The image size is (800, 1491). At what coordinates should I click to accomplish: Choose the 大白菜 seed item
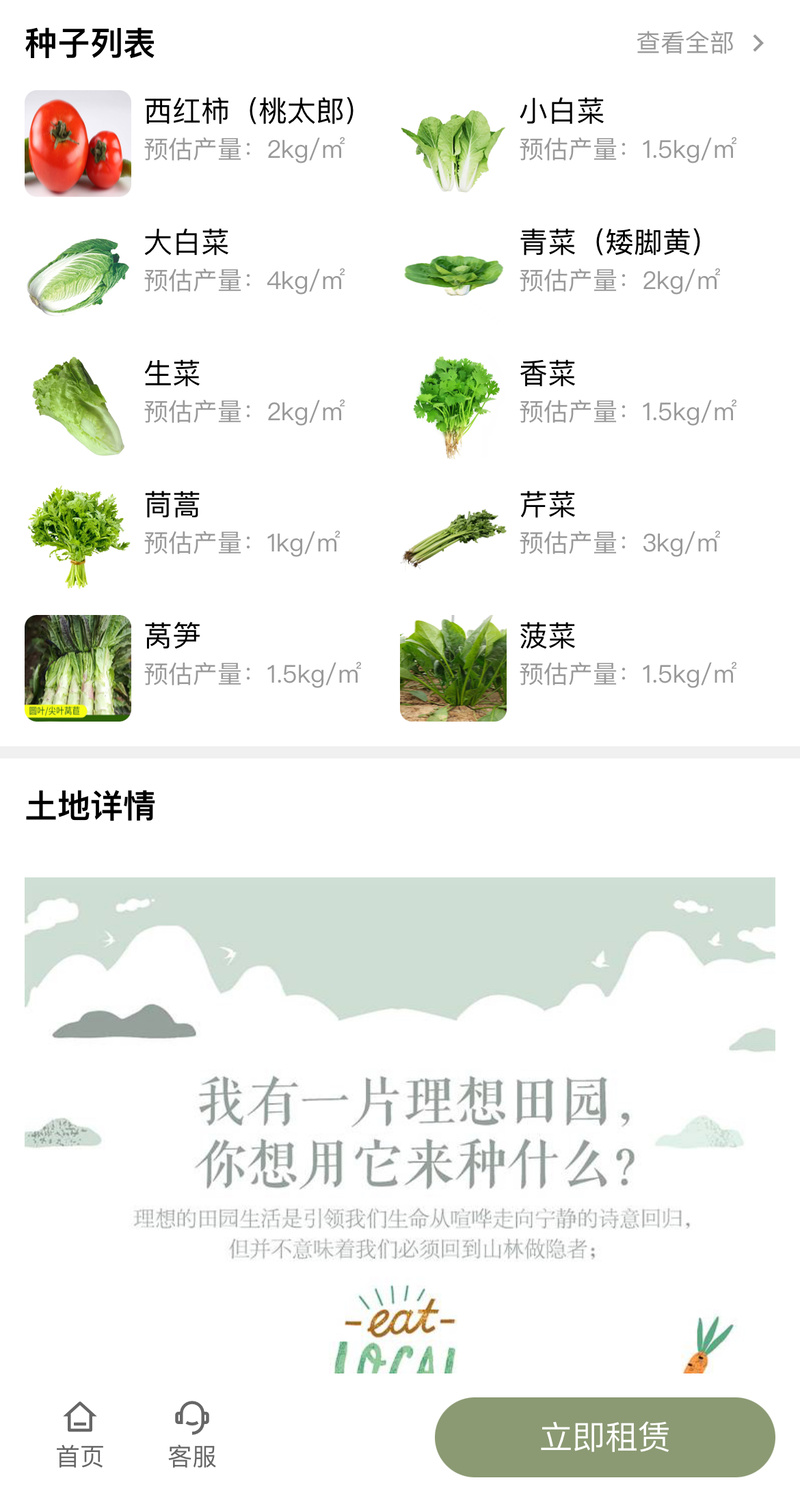200,275
